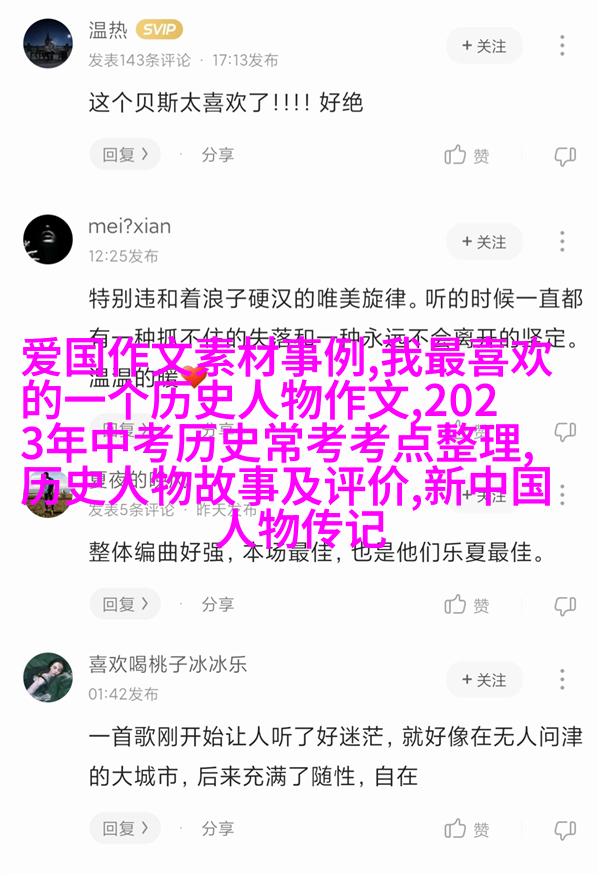
Task: Dislike 温热's comment
Action: (x=565, y=155)
